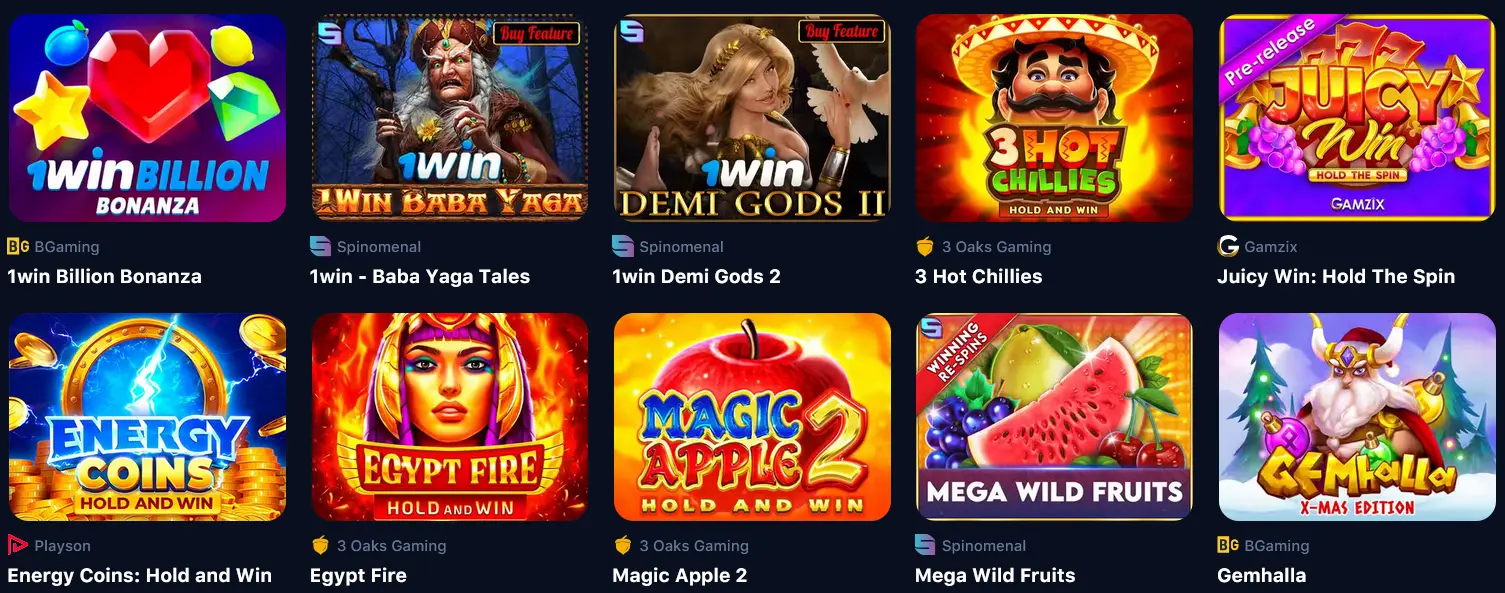Launch 1win - Baba Yaga Tales slot
This screenshot has height=593, width=1505.
(x=450, y=118)
